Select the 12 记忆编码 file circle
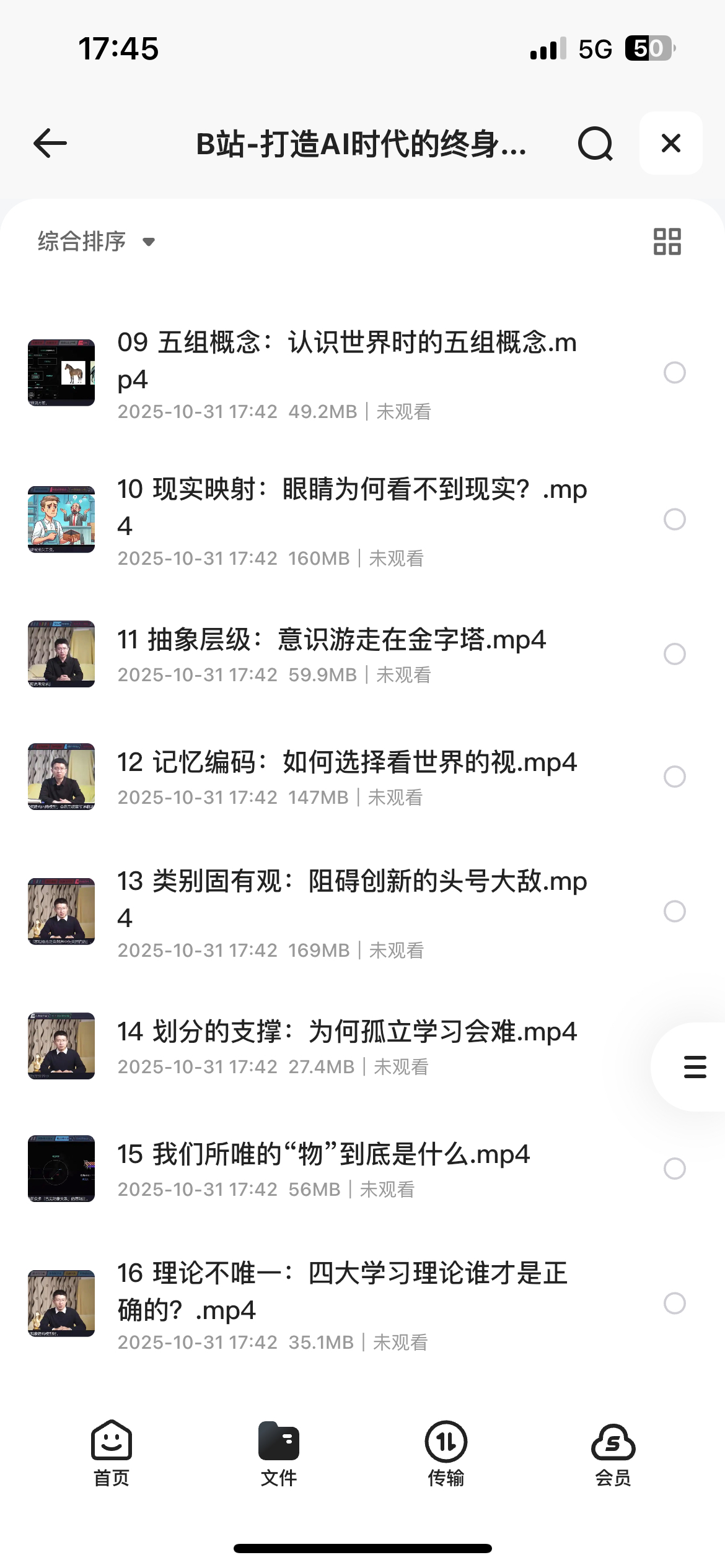 coord(674,777)
